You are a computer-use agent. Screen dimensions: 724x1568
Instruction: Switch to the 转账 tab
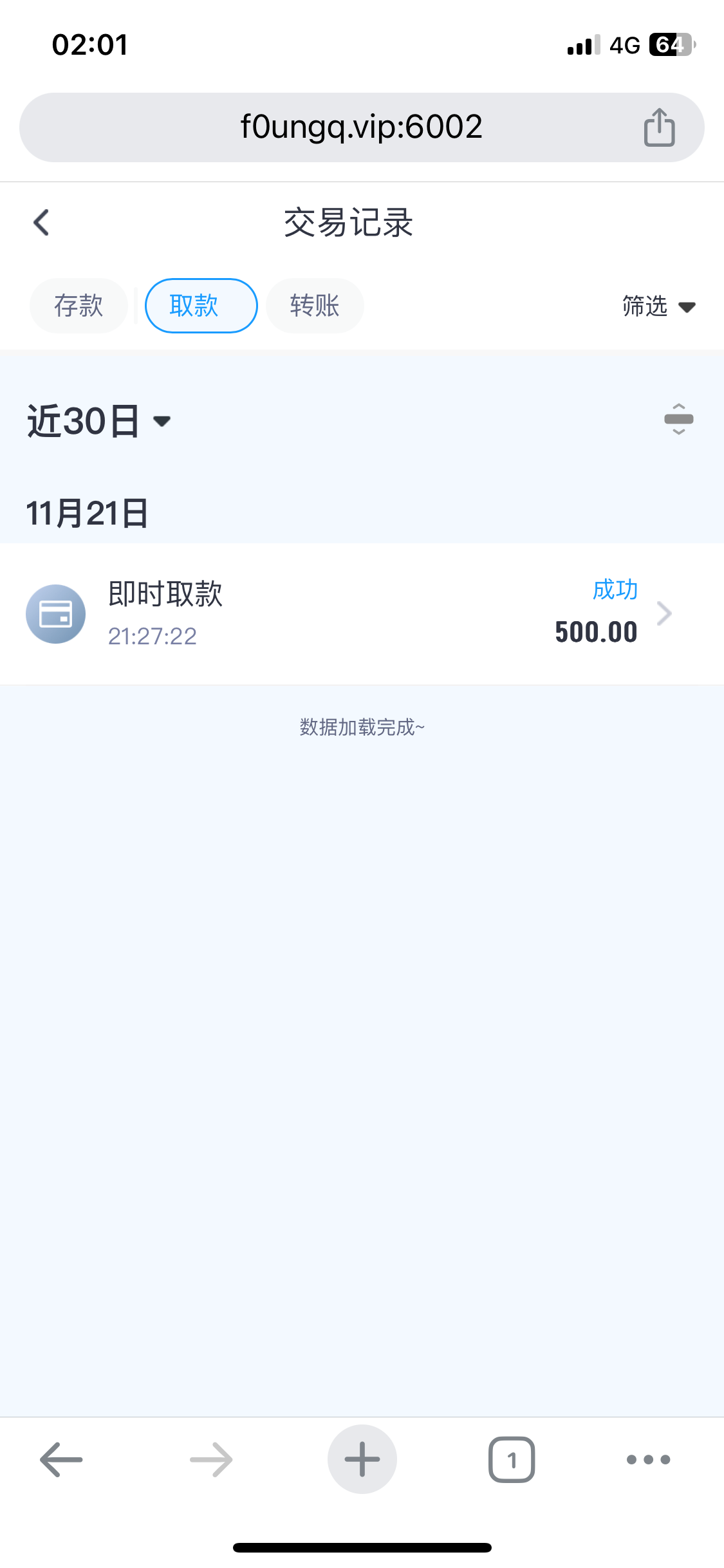click(315, 306)
